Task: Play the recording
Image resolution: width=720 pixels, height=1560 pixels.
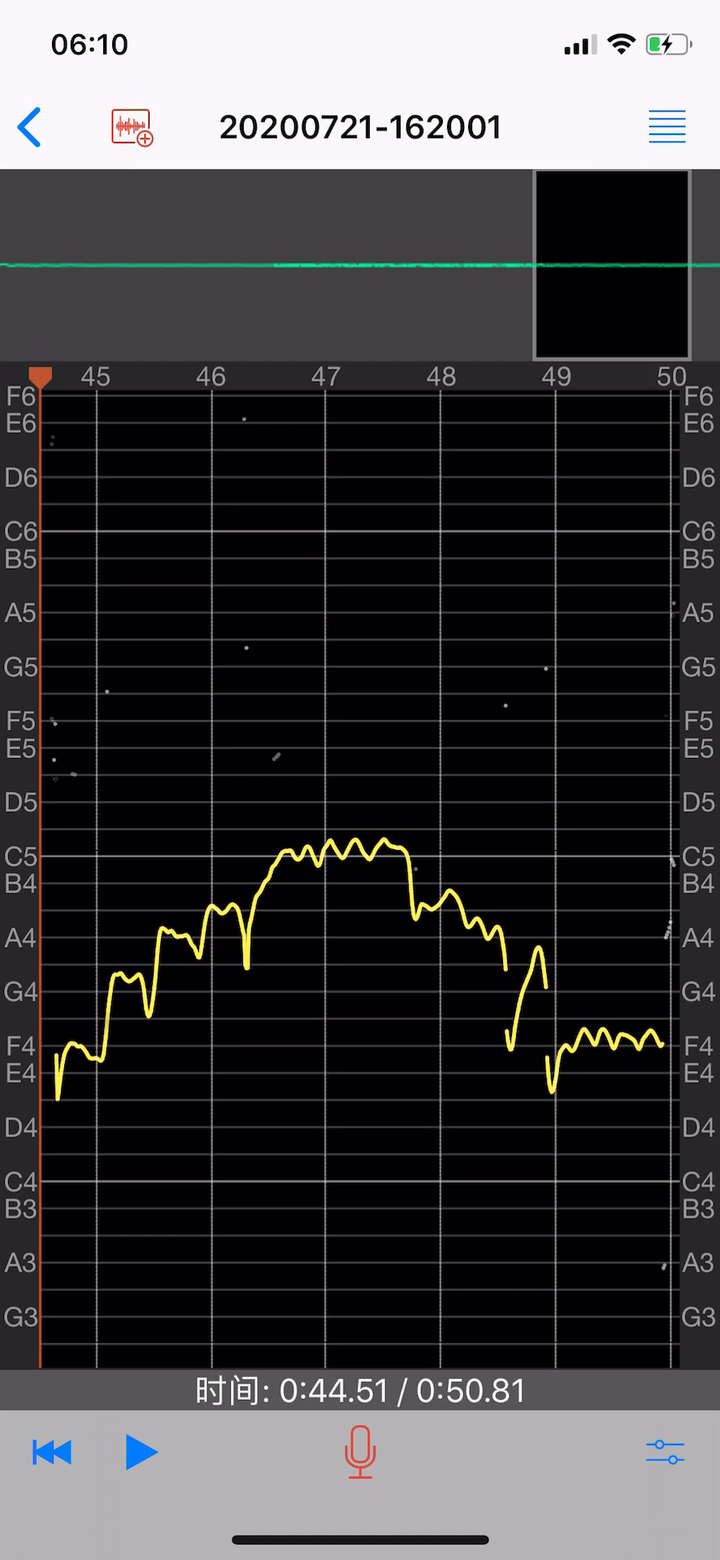Action: [x=141, y=1451]
